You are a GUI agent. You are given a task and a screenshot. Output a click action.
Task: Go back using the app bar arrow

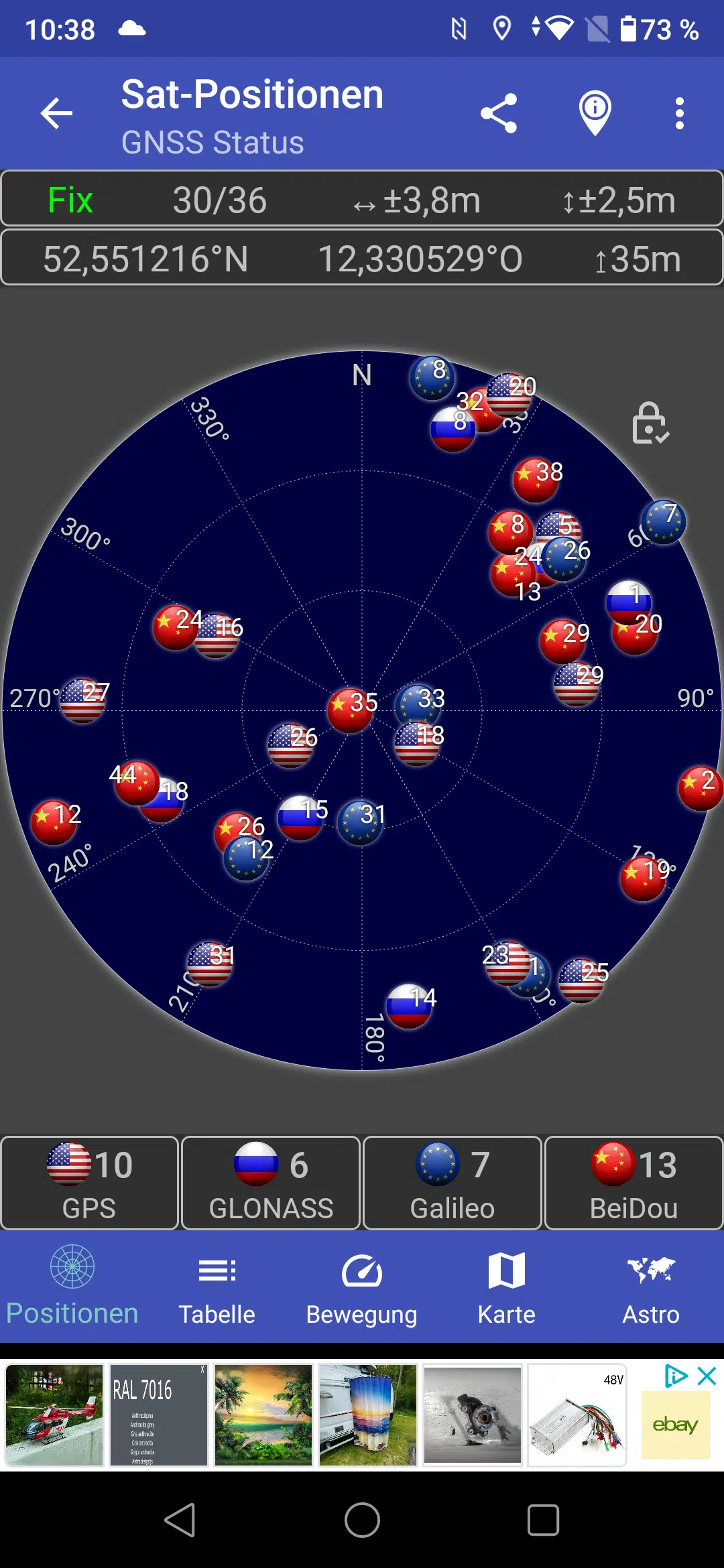56,113
